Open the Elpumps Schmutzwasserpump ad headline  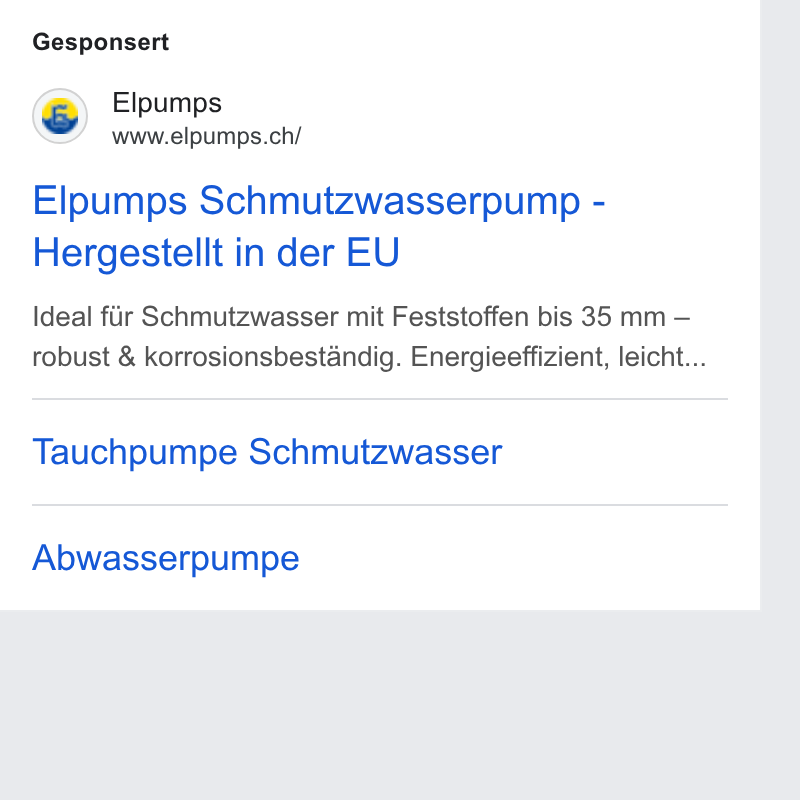click(318, 226)
